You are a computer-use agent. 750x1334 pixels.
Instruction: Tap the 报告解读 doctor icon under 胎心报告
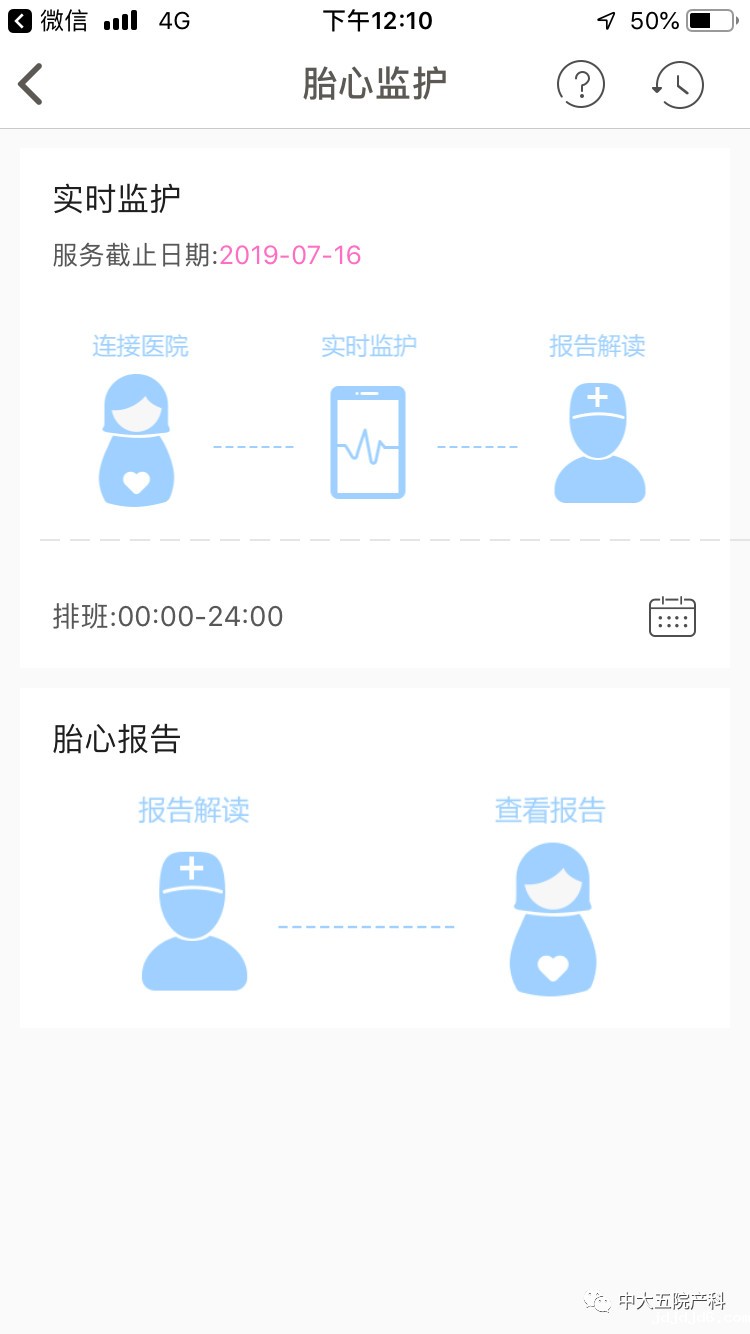[x=193, y=917]
